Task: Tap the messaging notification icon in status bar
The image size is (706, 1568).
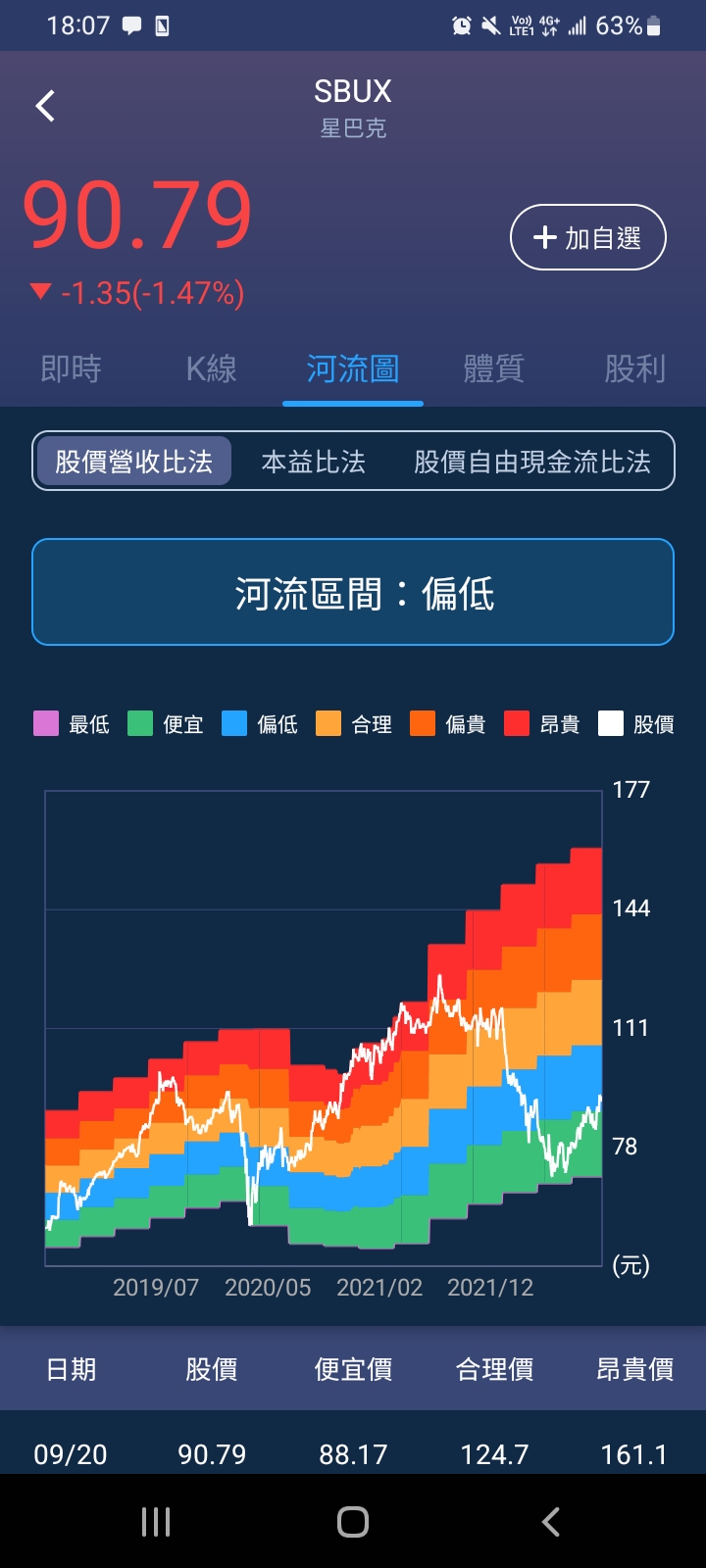Action: click(131, 24)
